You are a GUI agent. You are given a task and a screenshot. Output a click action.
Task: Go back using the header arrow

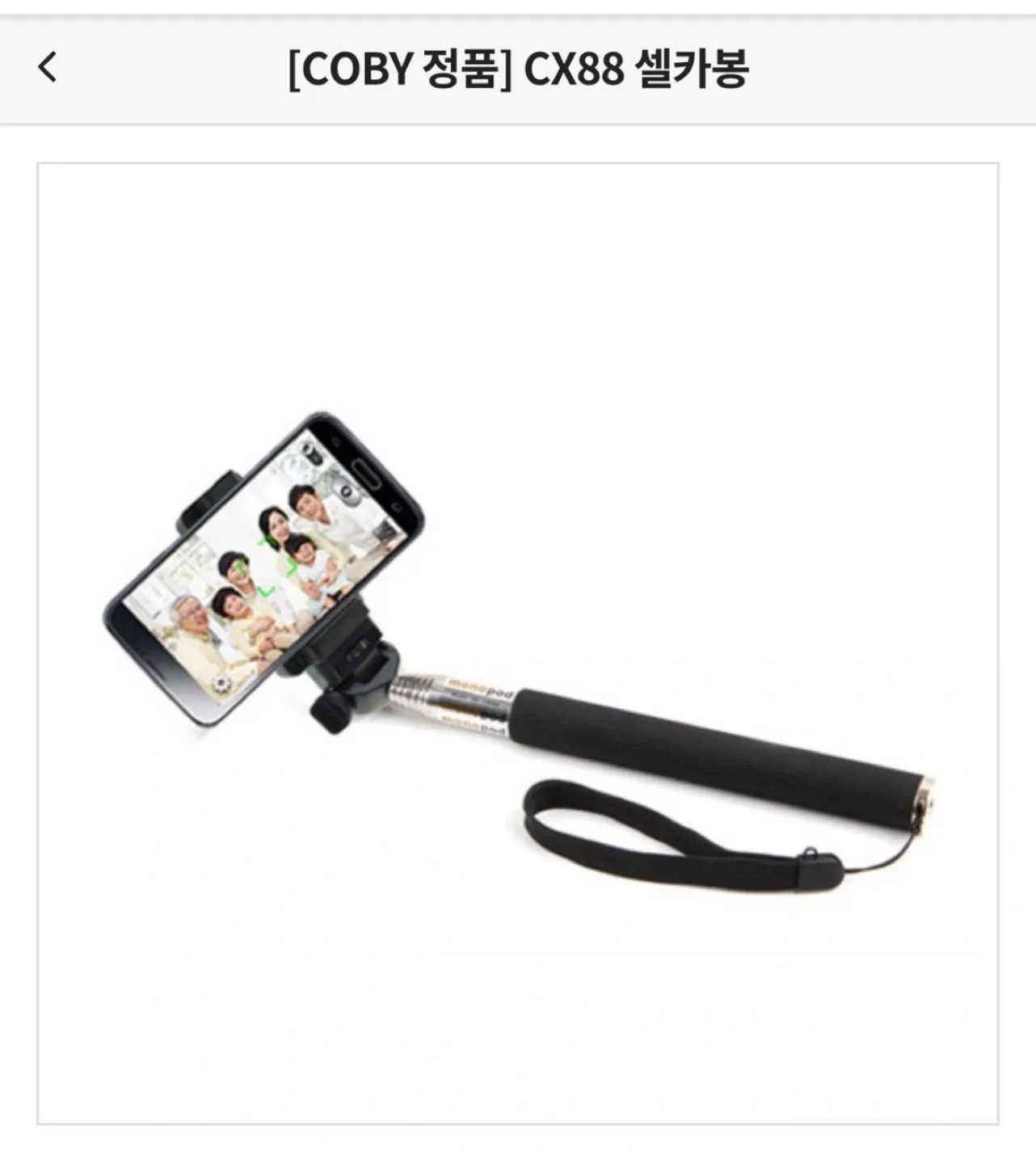48,67
